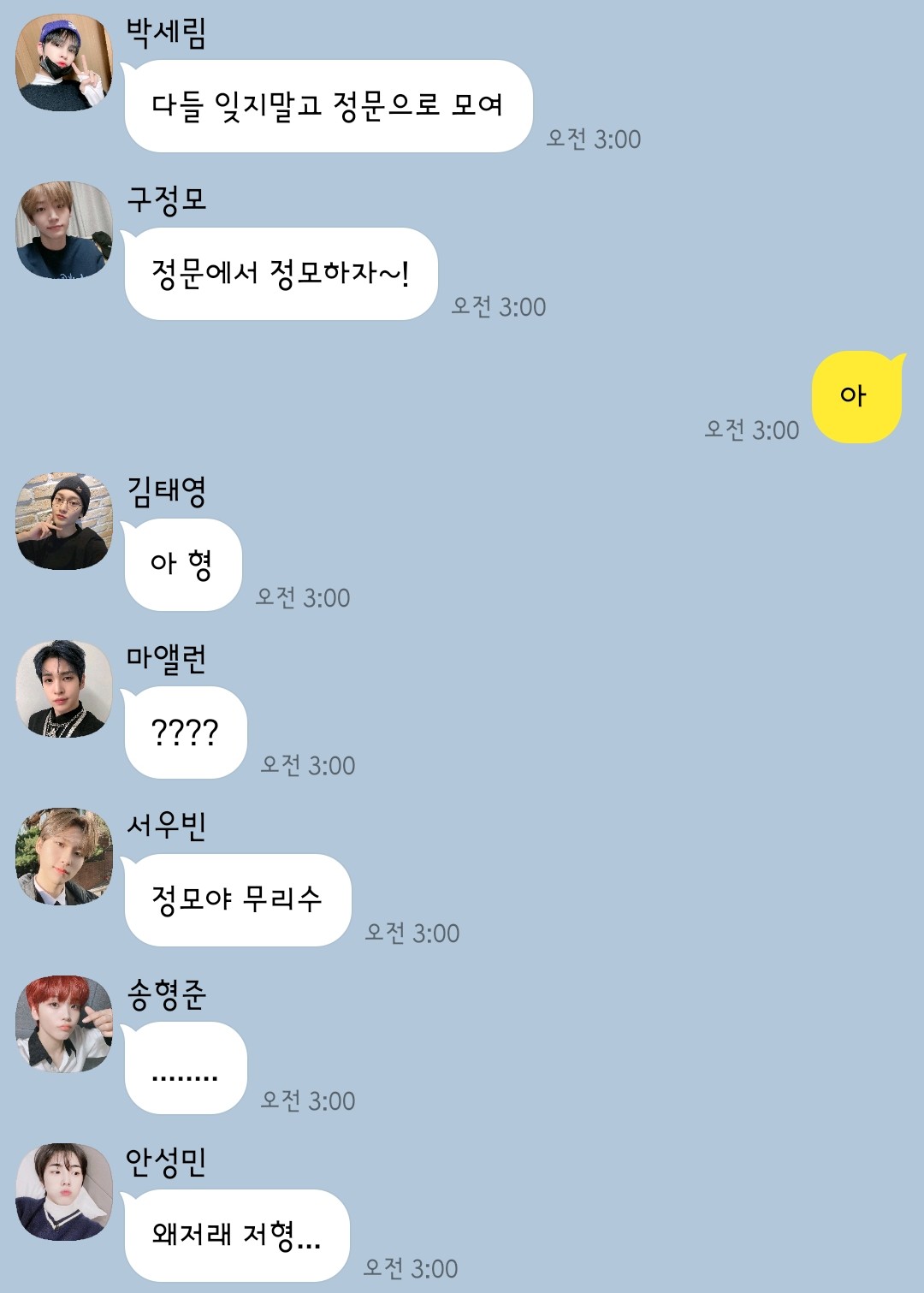The width and height of the screenshot is (924, 1293).
Task: Open 구정모's profile picture
Action: (x=64, y=229)
